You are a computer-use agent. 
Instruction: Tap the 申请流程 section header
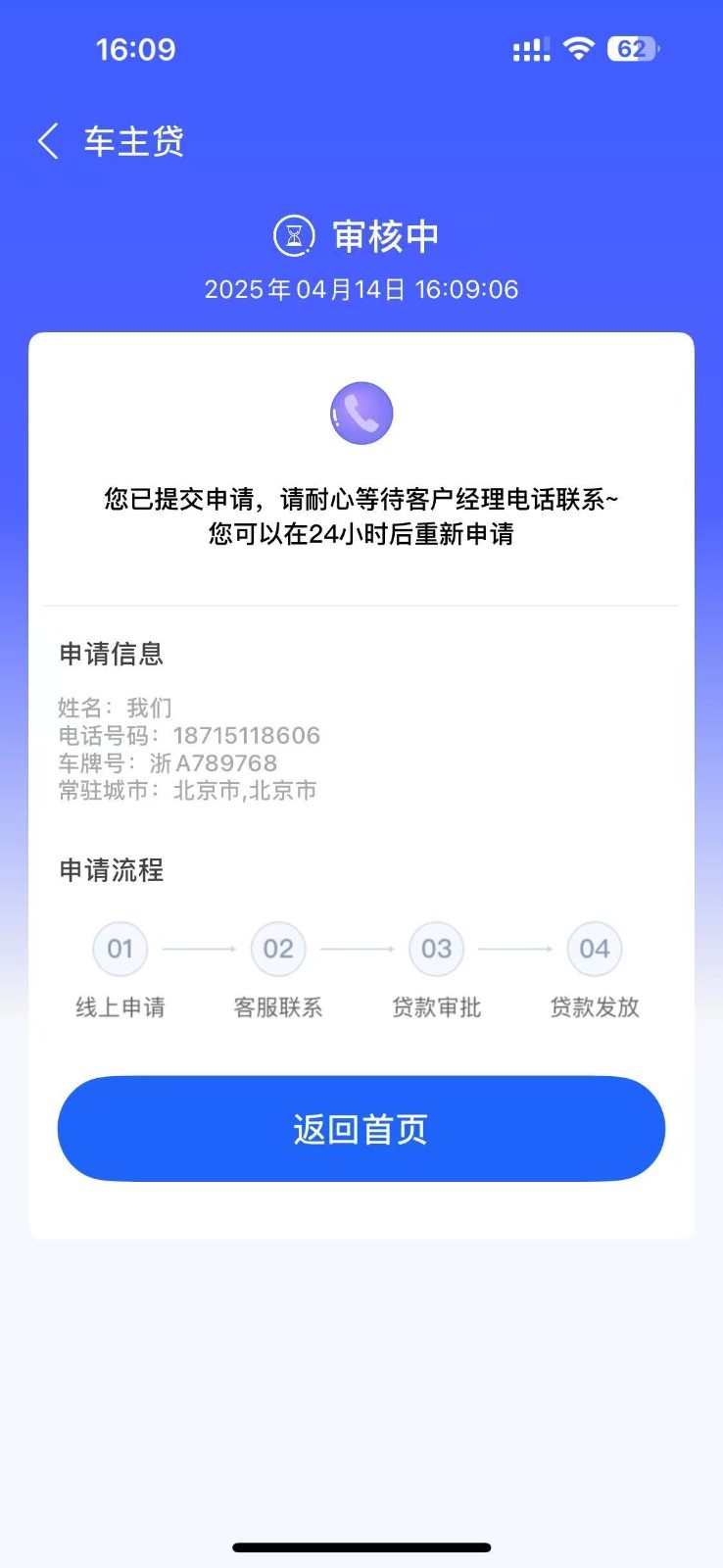click(x=109, y=871)
